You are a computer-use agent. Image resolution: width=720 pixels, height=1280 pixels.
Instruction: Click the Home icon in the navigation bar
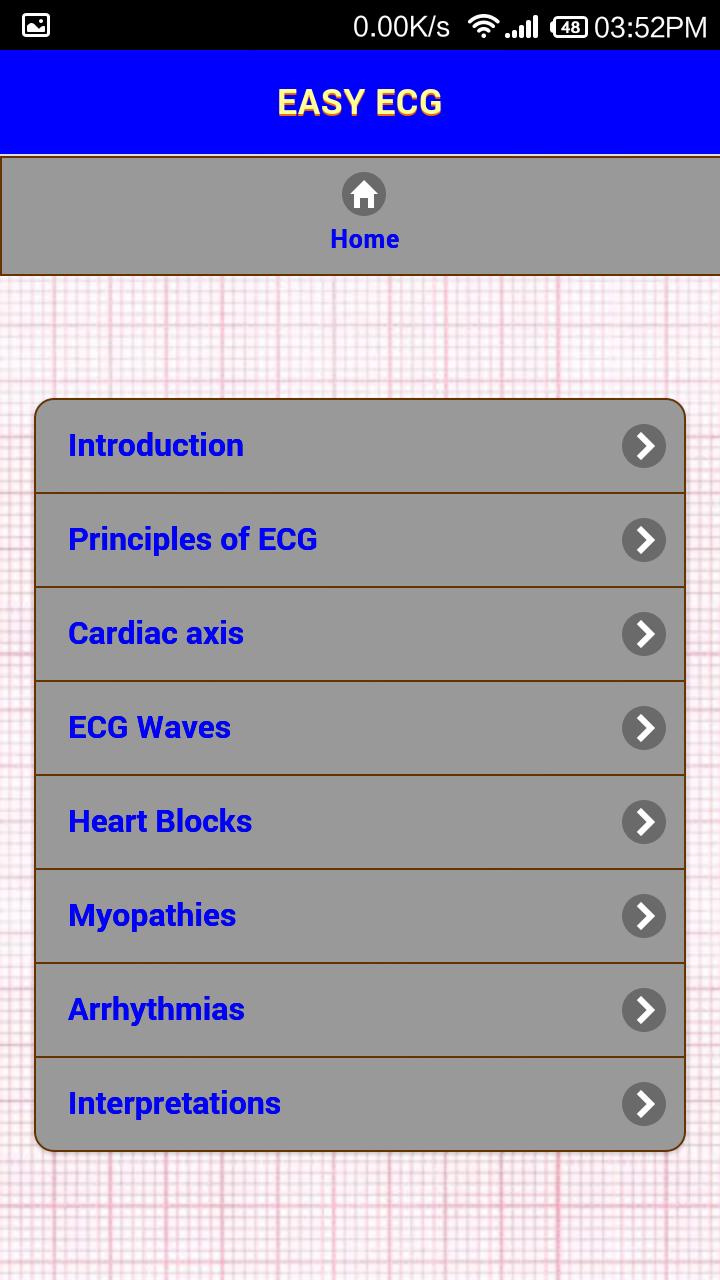[x=364, y=194]
